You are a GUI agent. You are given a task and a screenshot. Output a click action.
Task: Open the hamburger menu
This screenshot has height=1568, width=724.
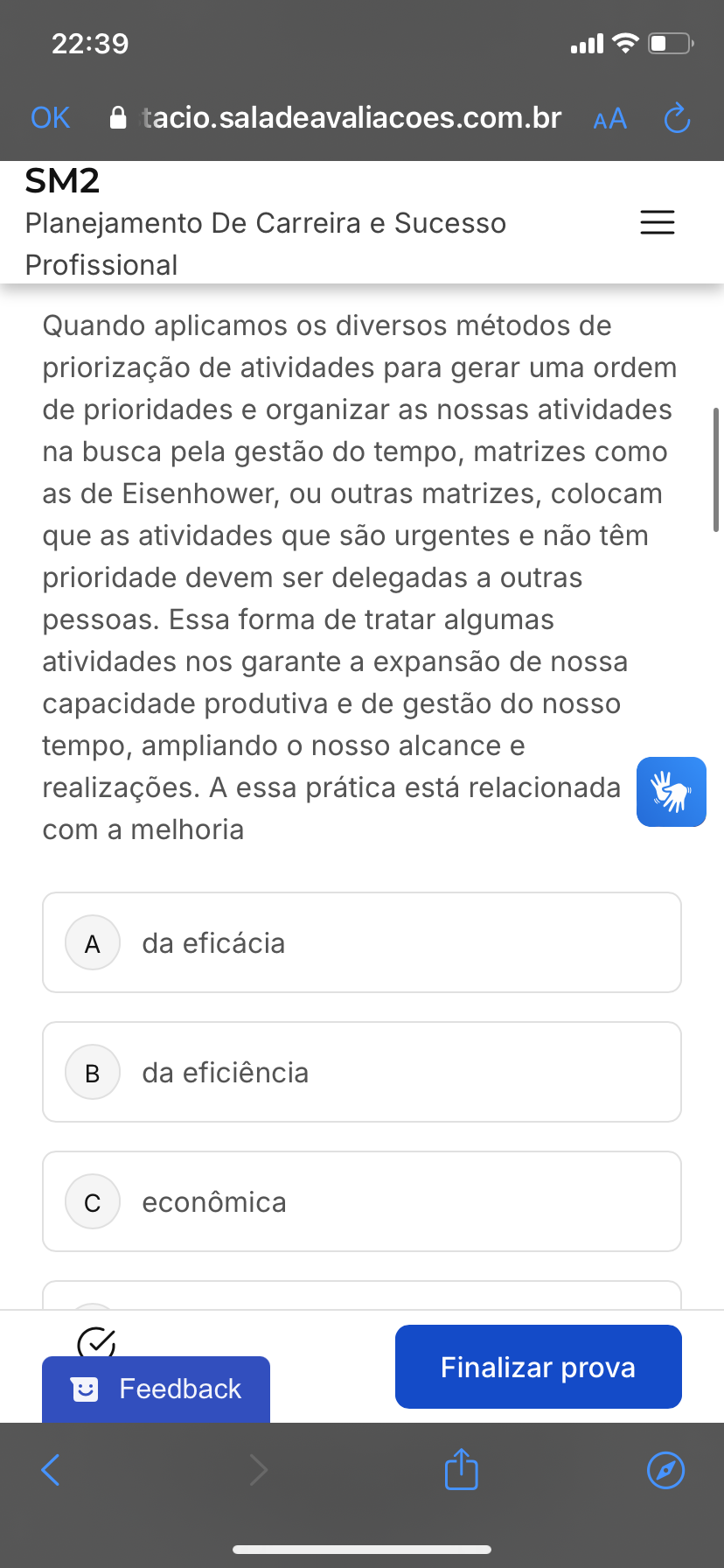[658, 222]
